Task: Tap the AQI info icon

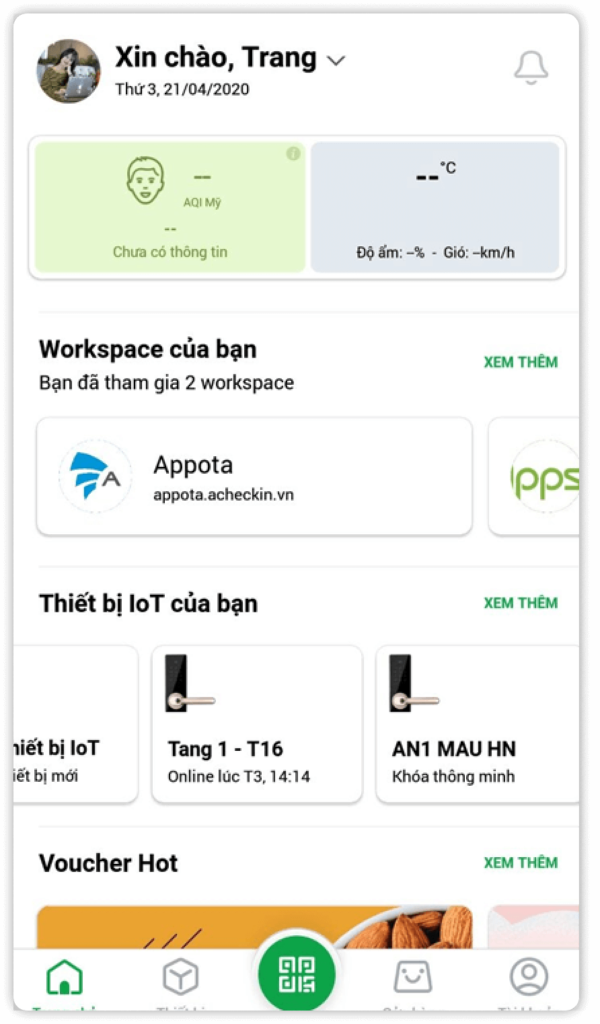Action: [293, 154]
